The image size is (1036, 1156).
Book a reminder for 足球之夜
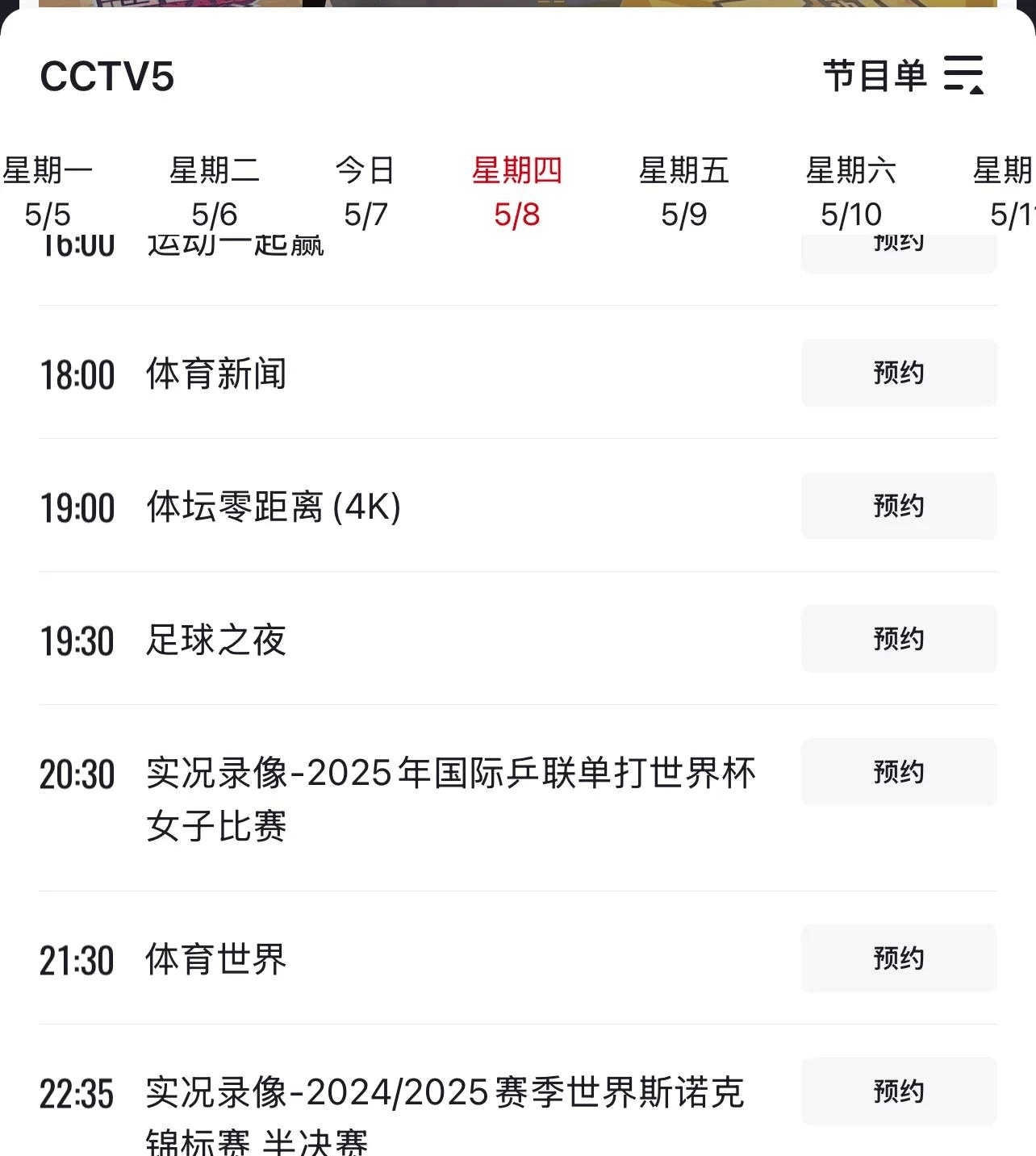pyautogui.click(x=899, y=639)
